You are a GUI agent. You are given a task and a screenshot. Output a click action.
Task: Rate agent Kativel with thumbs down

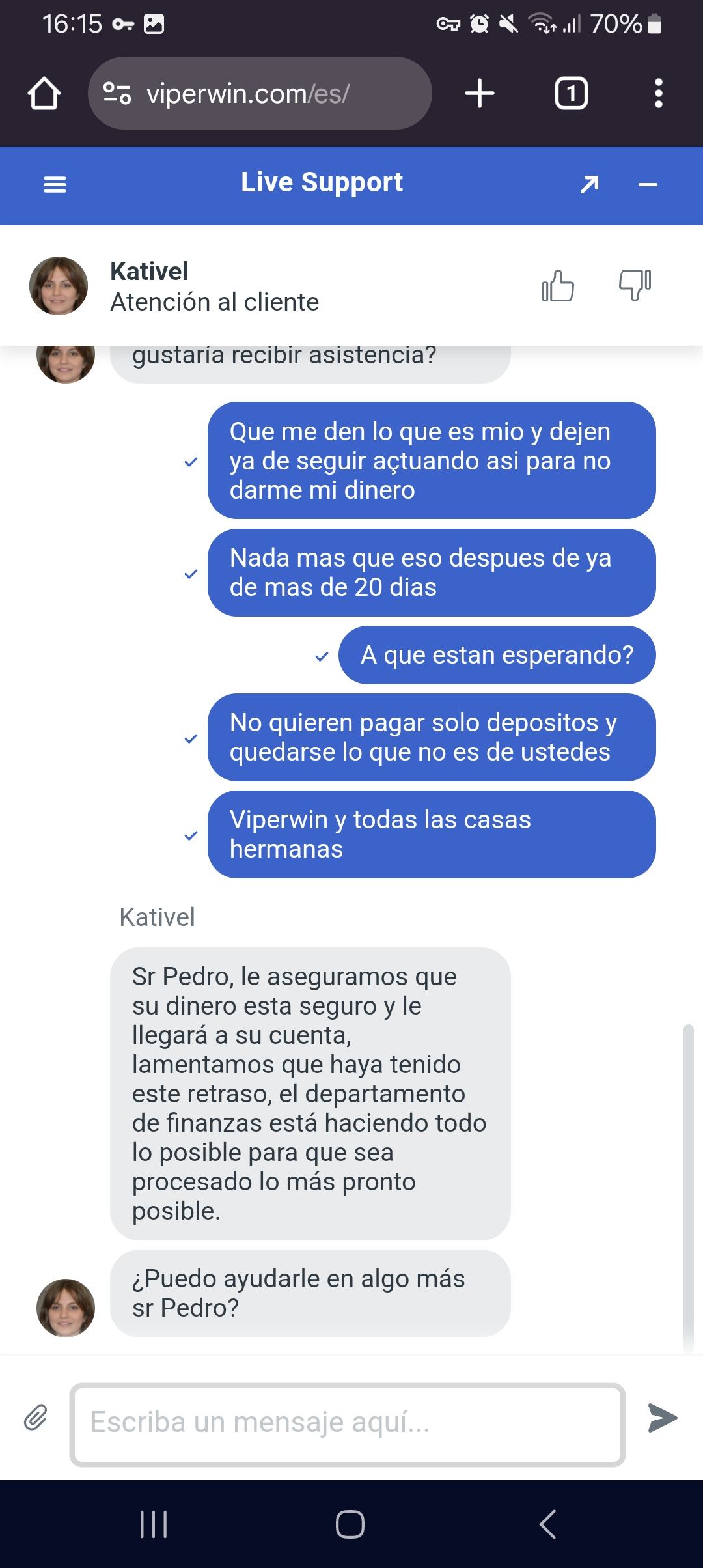(x=635, y=285)
